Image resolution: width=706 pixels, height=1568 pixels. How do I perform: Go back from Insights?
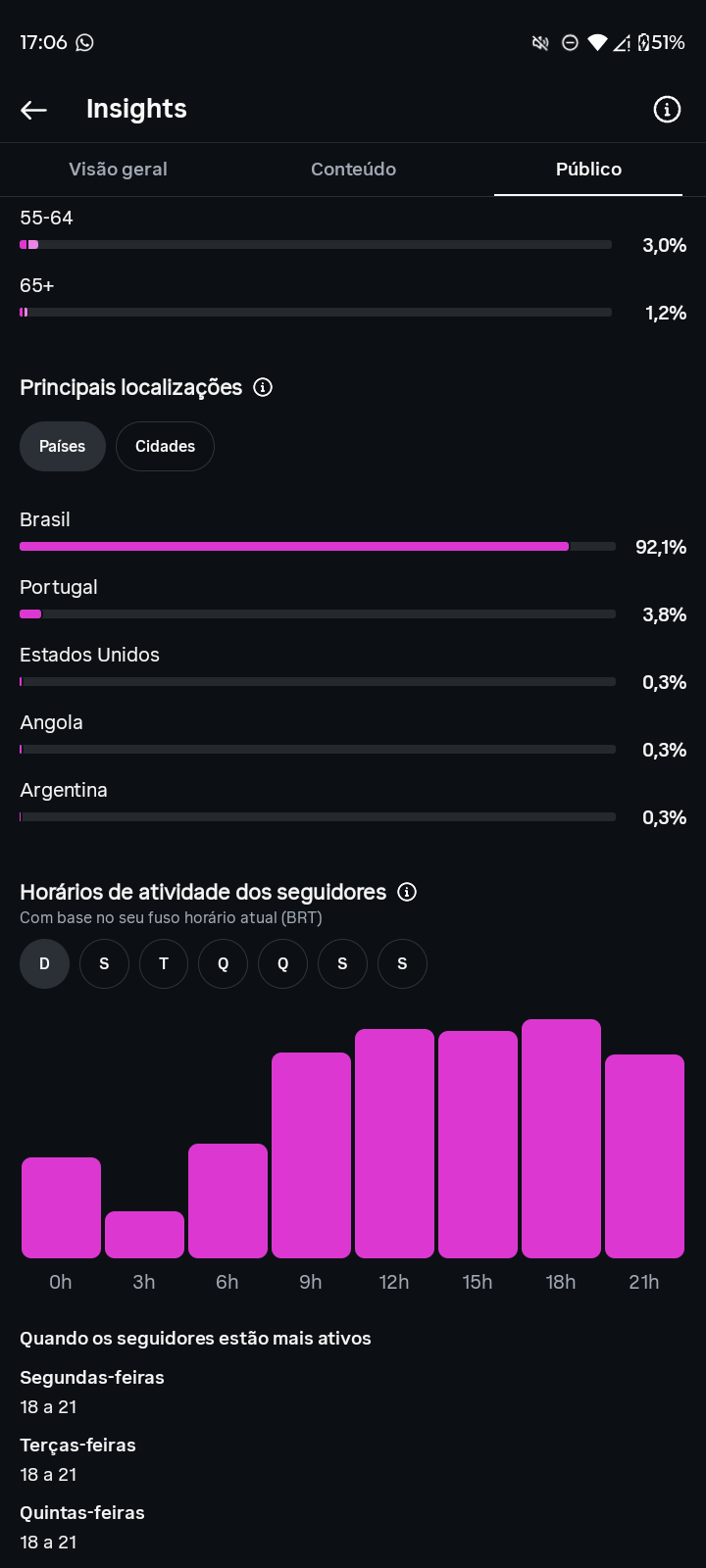34,110
